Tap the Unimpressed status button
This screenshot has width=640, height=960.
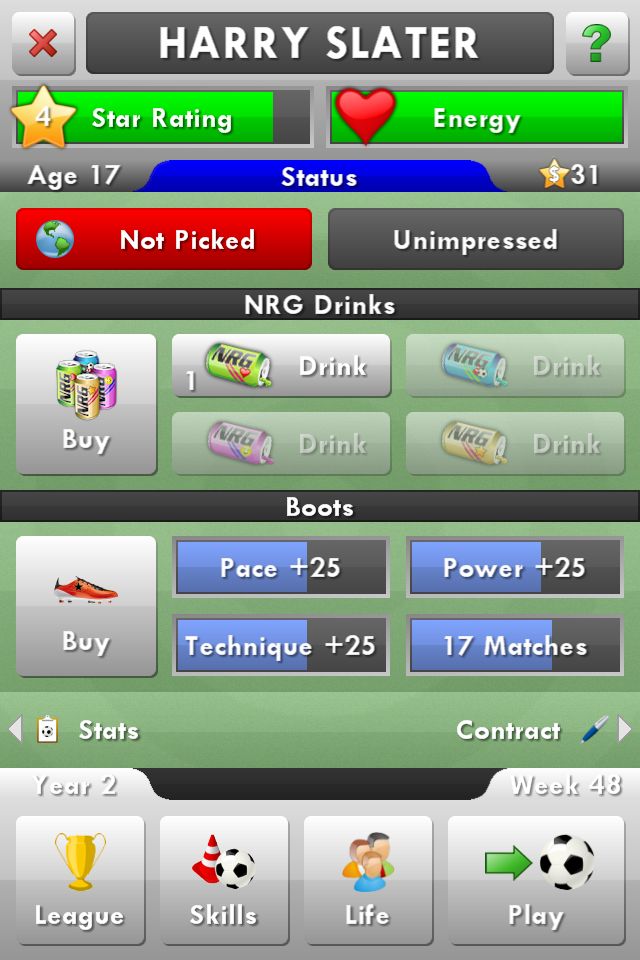point(475,240)
